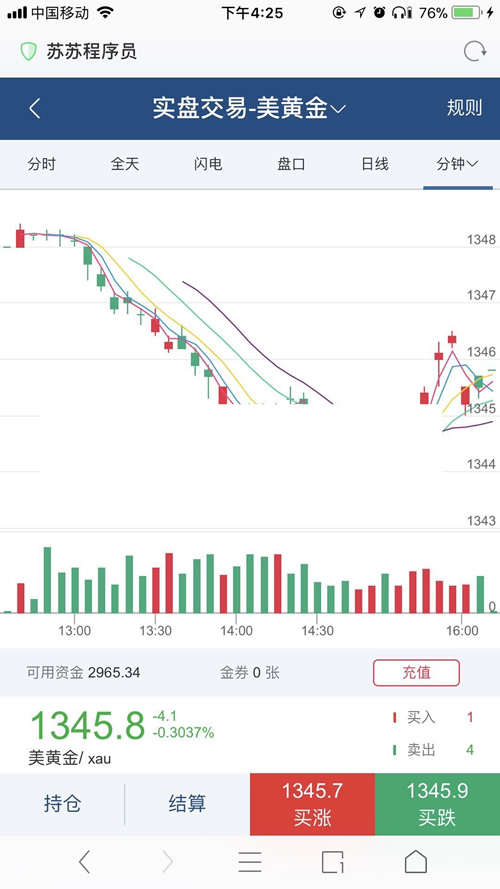Buy up at 1345.7 with 买涨
The width and height of the screenshot is (500, 889).
pos(312,804)
